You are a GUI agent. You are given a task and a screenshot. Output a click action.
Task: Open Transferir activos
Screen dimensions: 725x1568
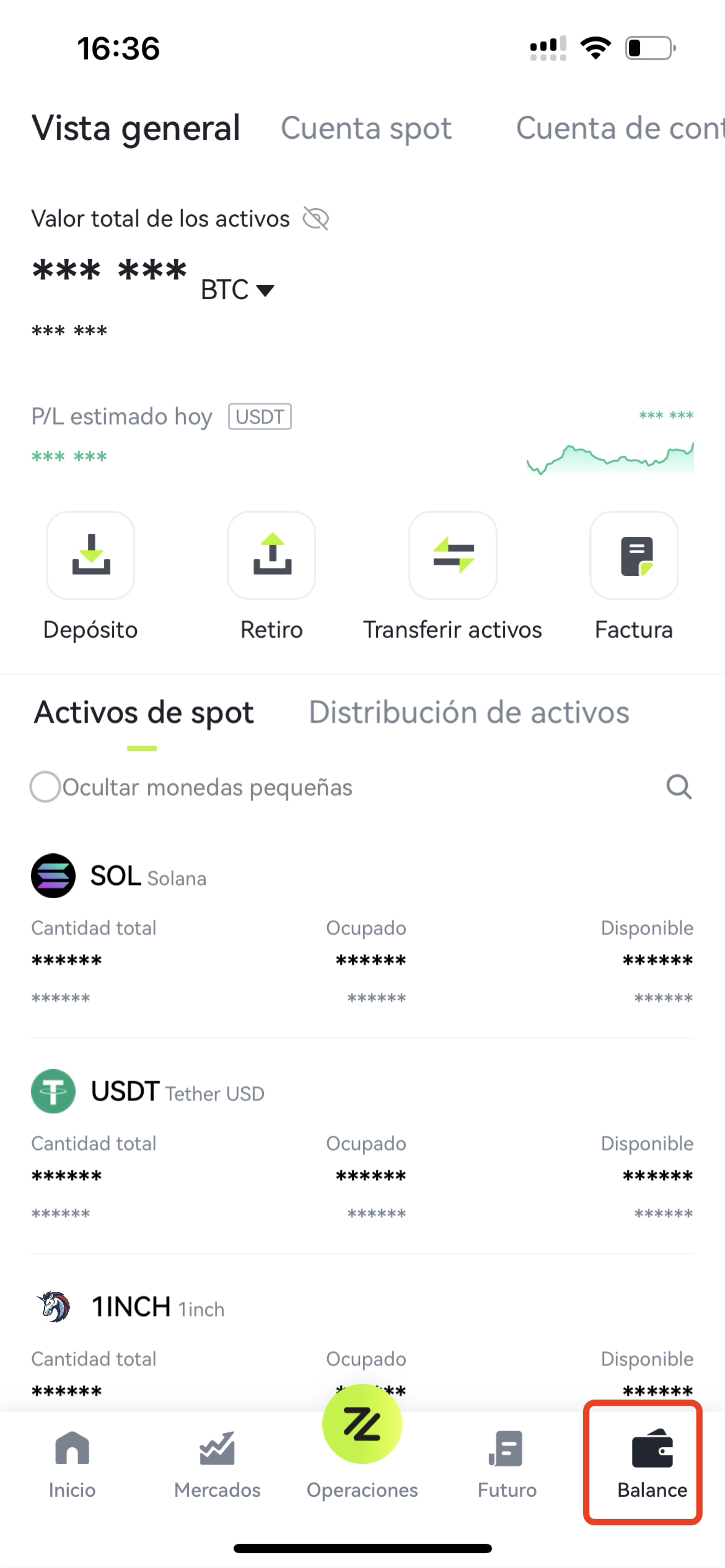[453, 555]
